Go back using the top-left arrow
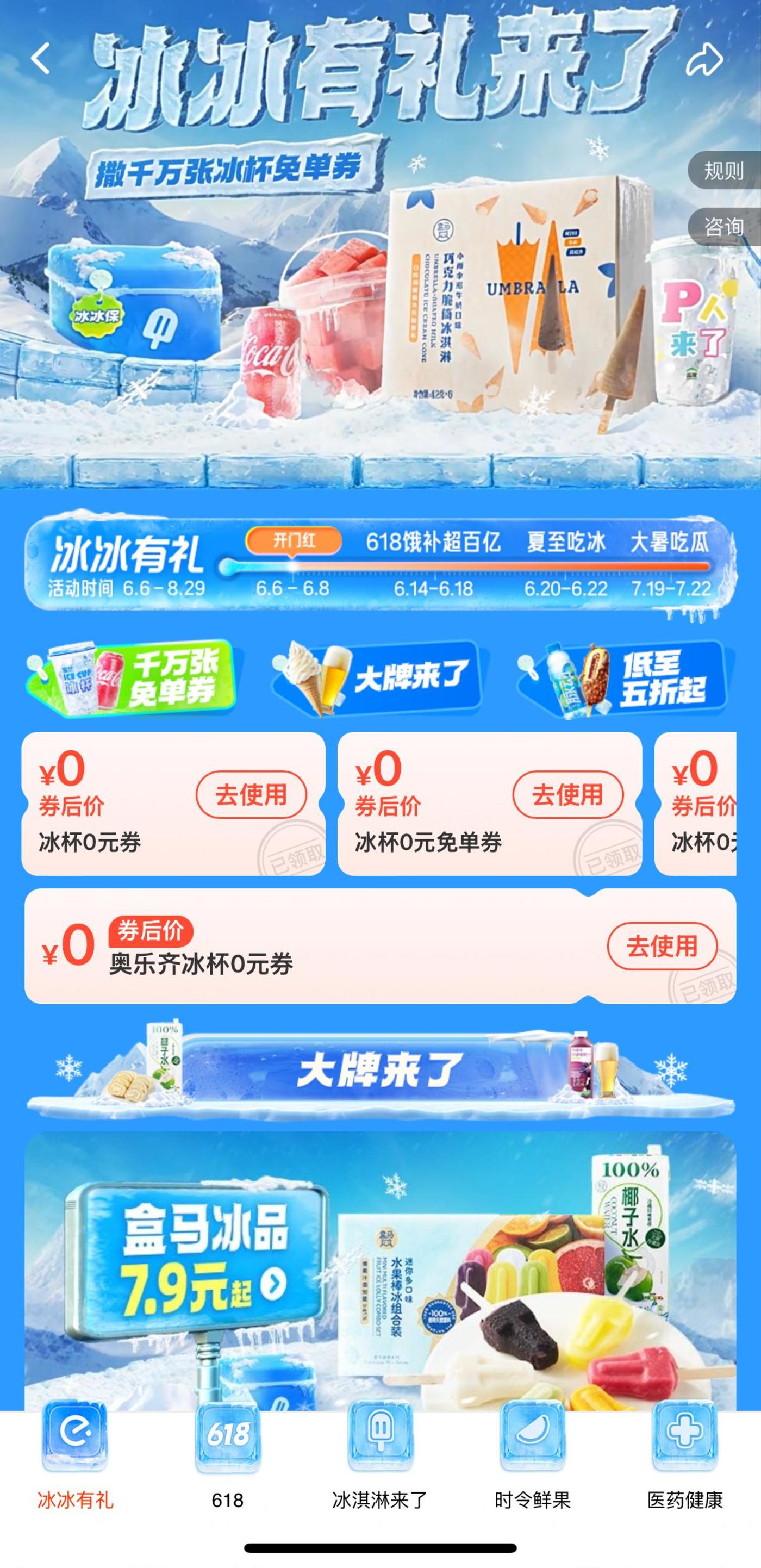The image size is (761, 1568). tap(40, 58)
